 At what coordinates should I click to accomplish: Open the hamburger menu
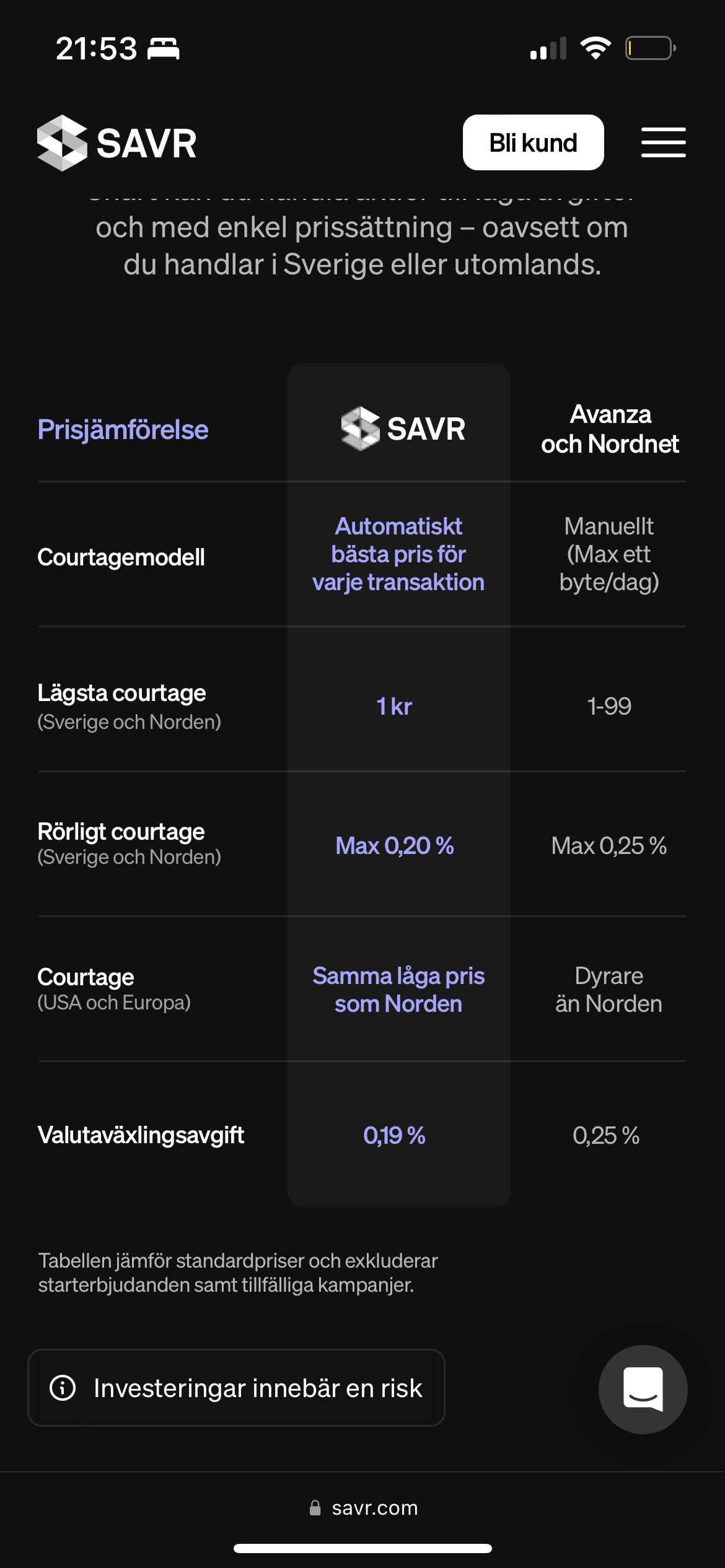(x=663, y=142)
